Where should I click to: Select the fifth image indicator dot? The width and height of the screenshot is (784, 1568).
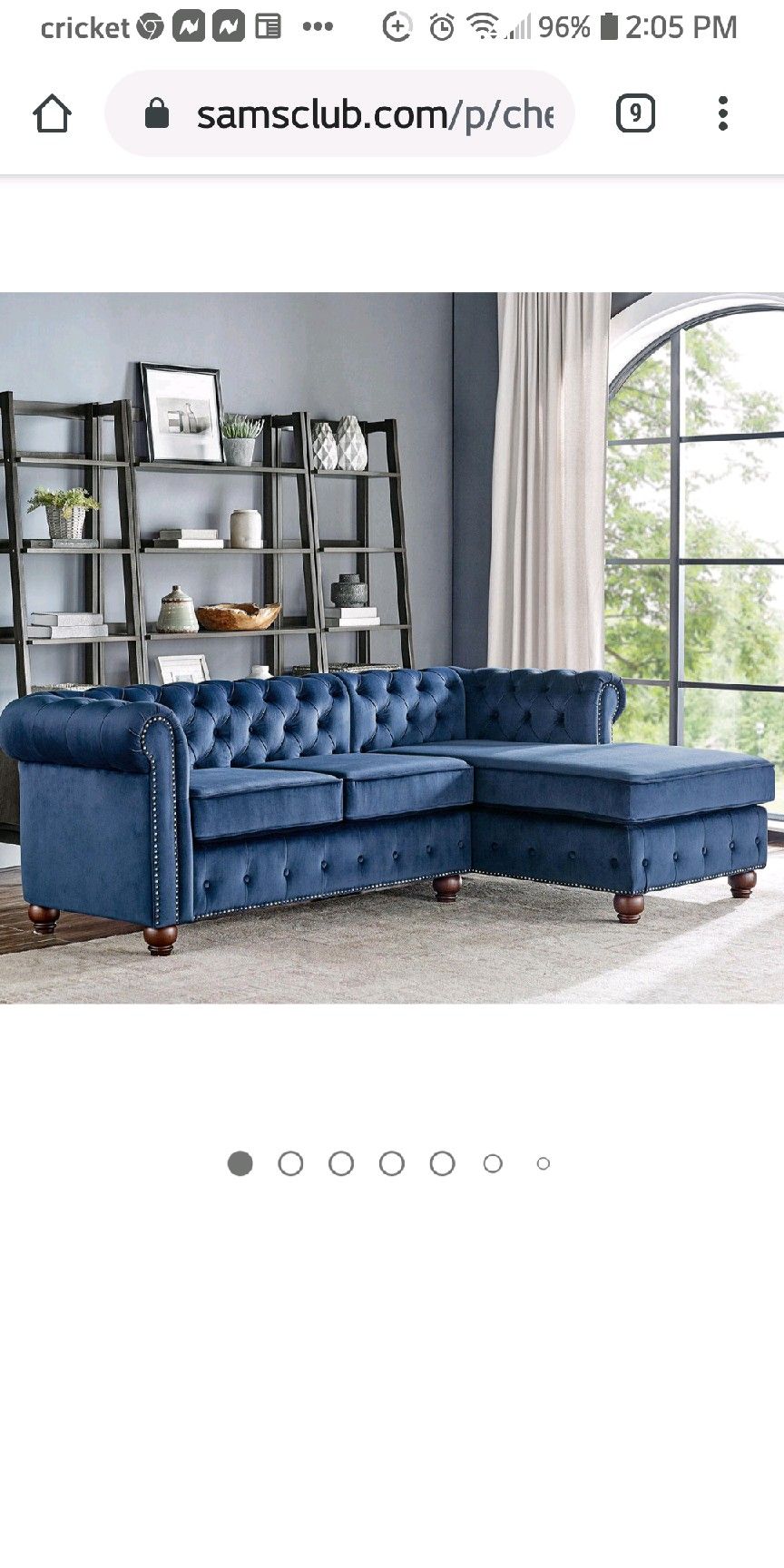tap(442, 1163)
